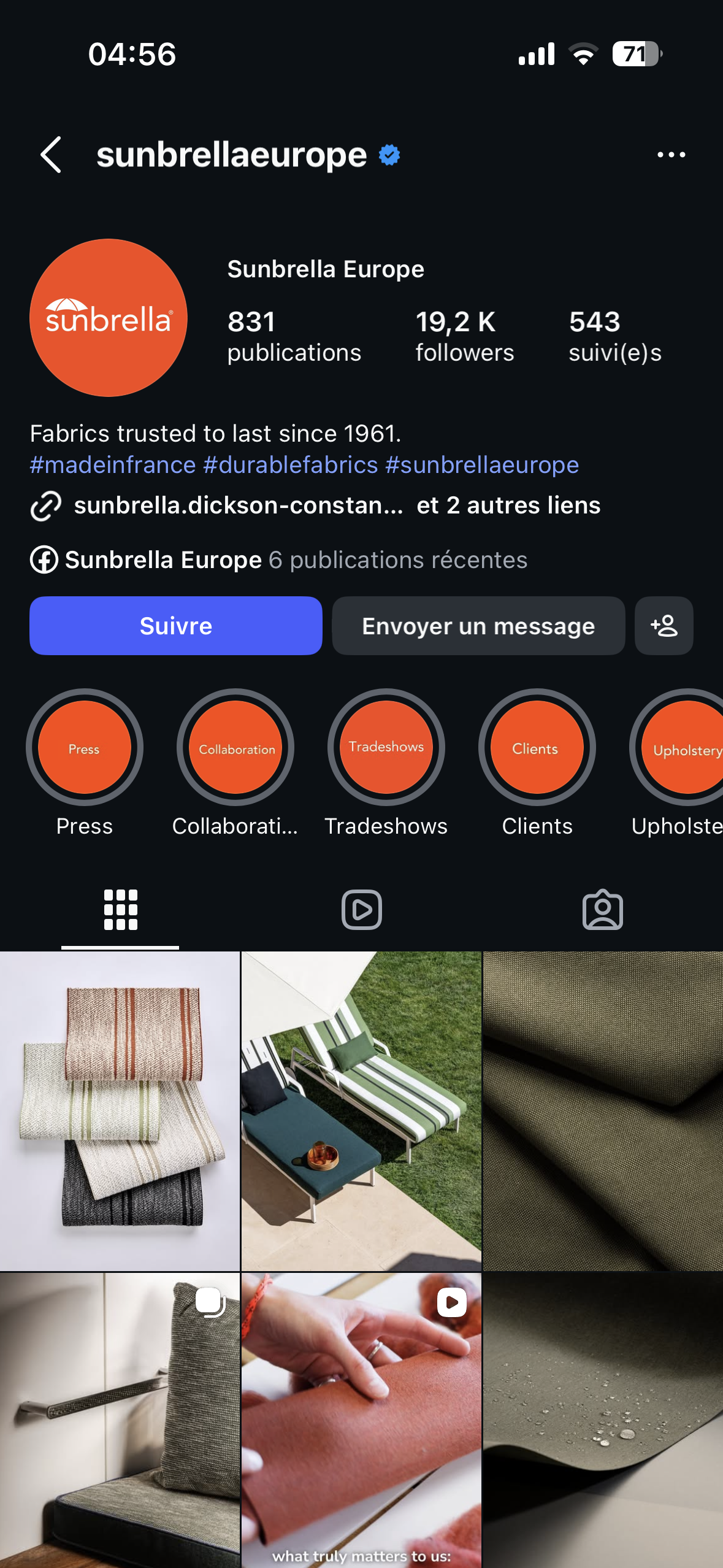Open the Collaboration story highlight

[235, 748]
